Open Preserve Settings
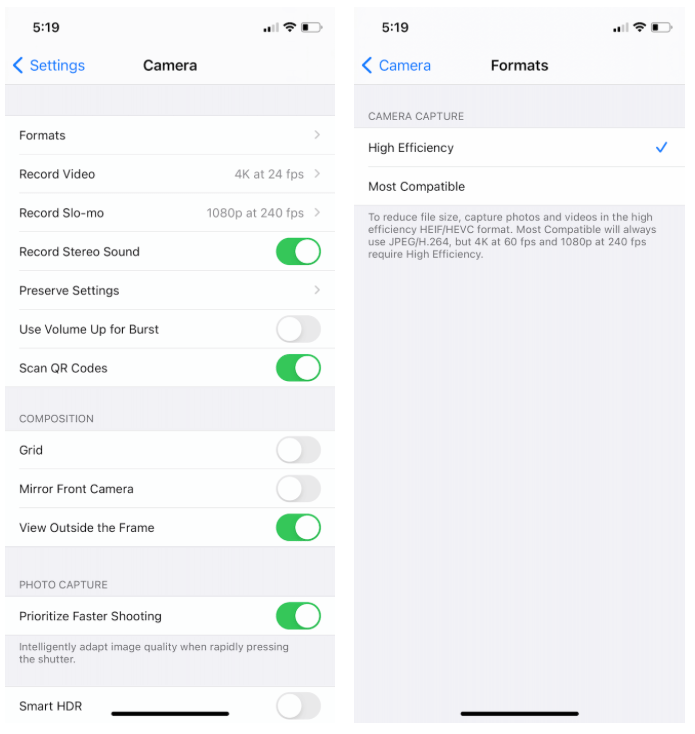Viewport: 695px width, 734px height. click(x=170, y=291)
